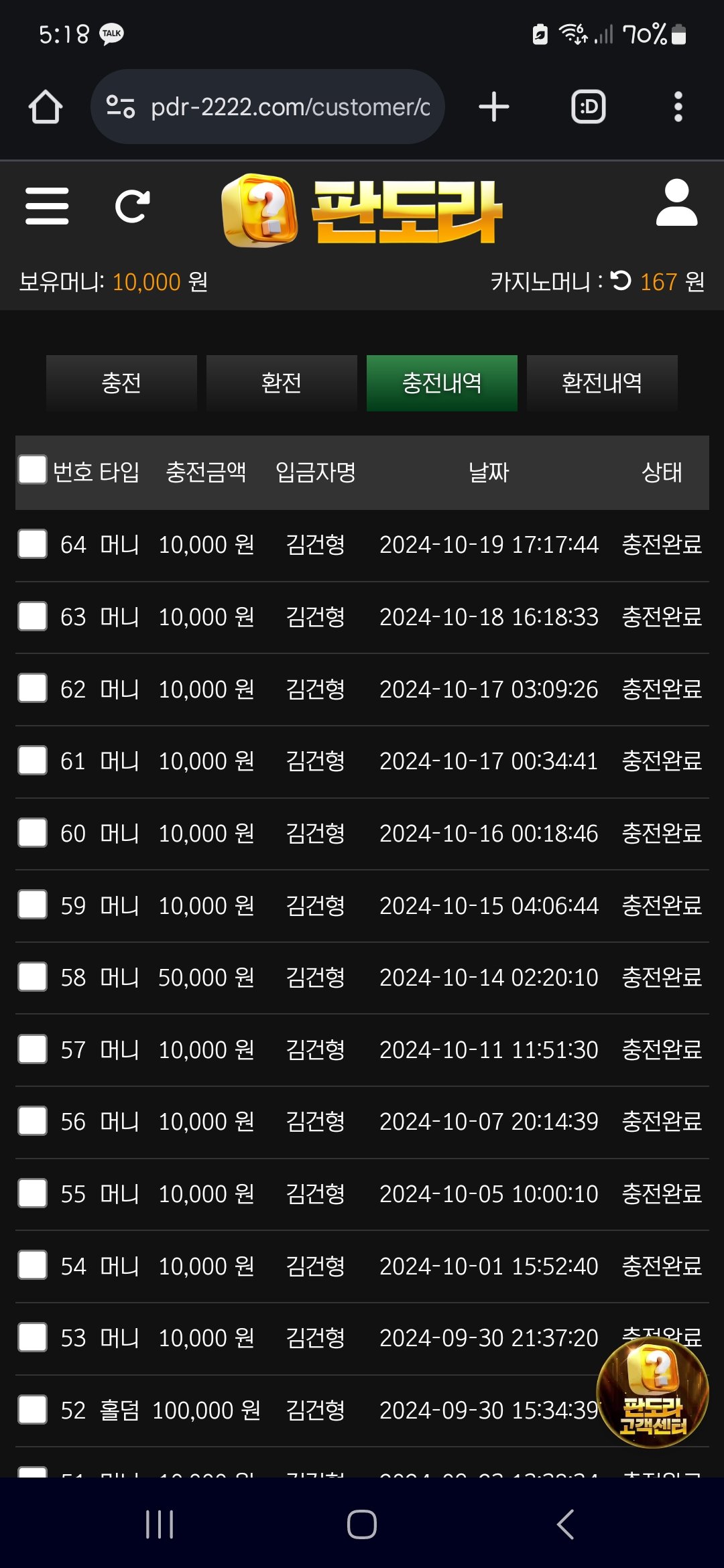Open the user profile icon
The height and width of the screenshot is (1568, 724).
676,203
